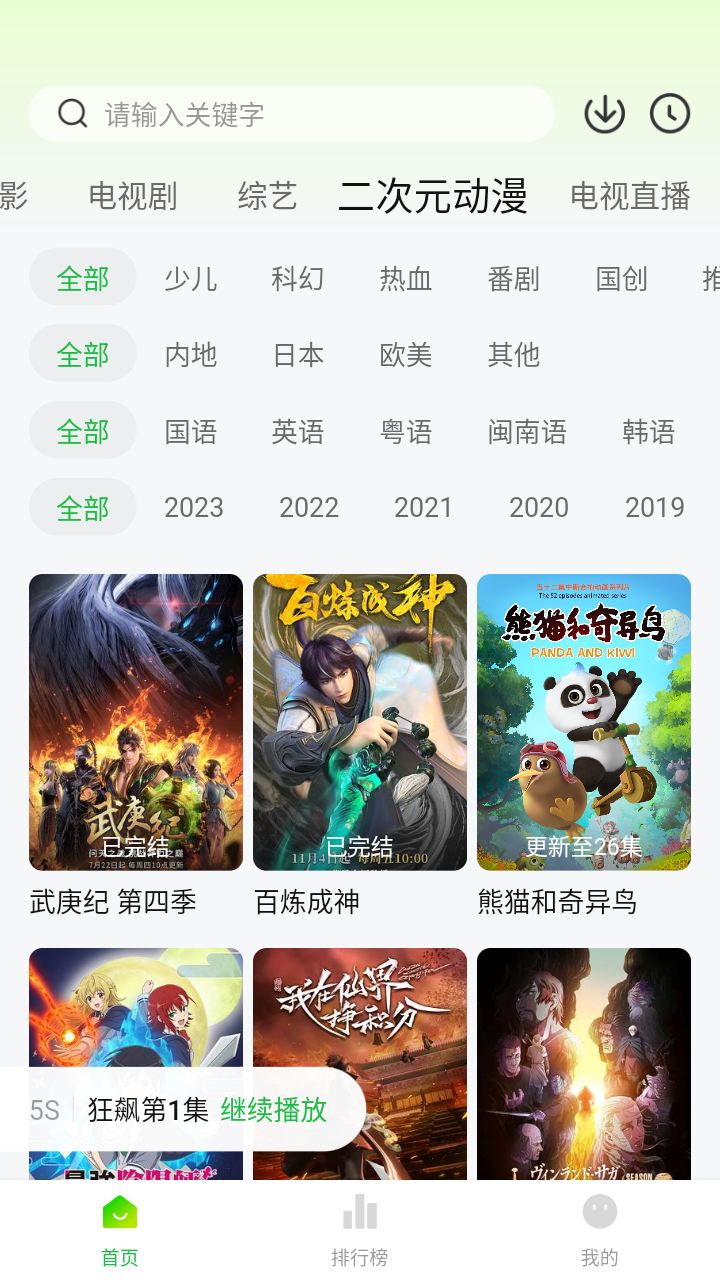
Task: Switch to the 电视剧 tab
Action: pos(132,197)
